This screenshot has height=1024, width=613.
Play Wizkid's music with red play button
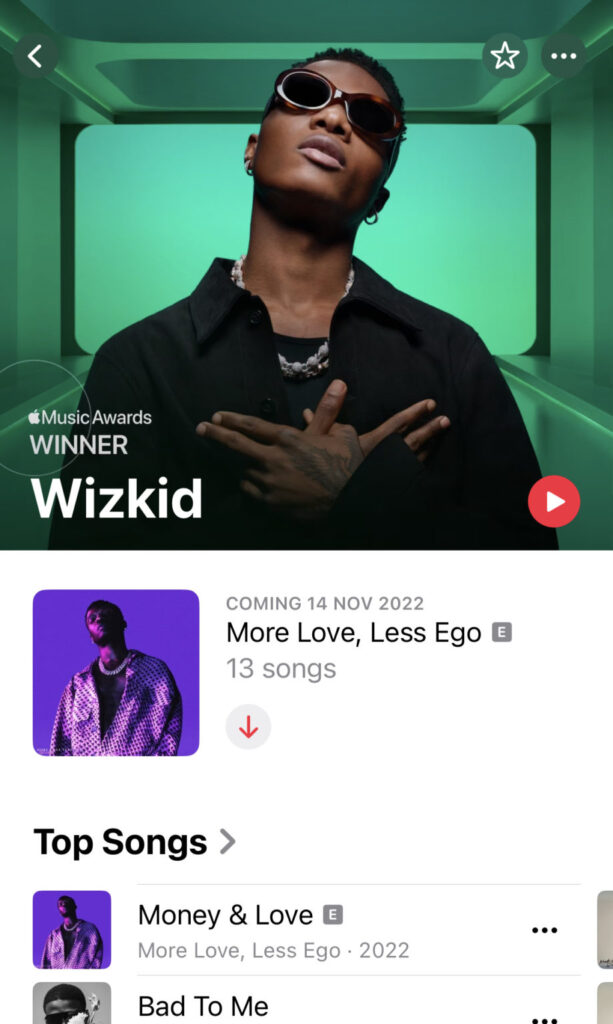554,501
